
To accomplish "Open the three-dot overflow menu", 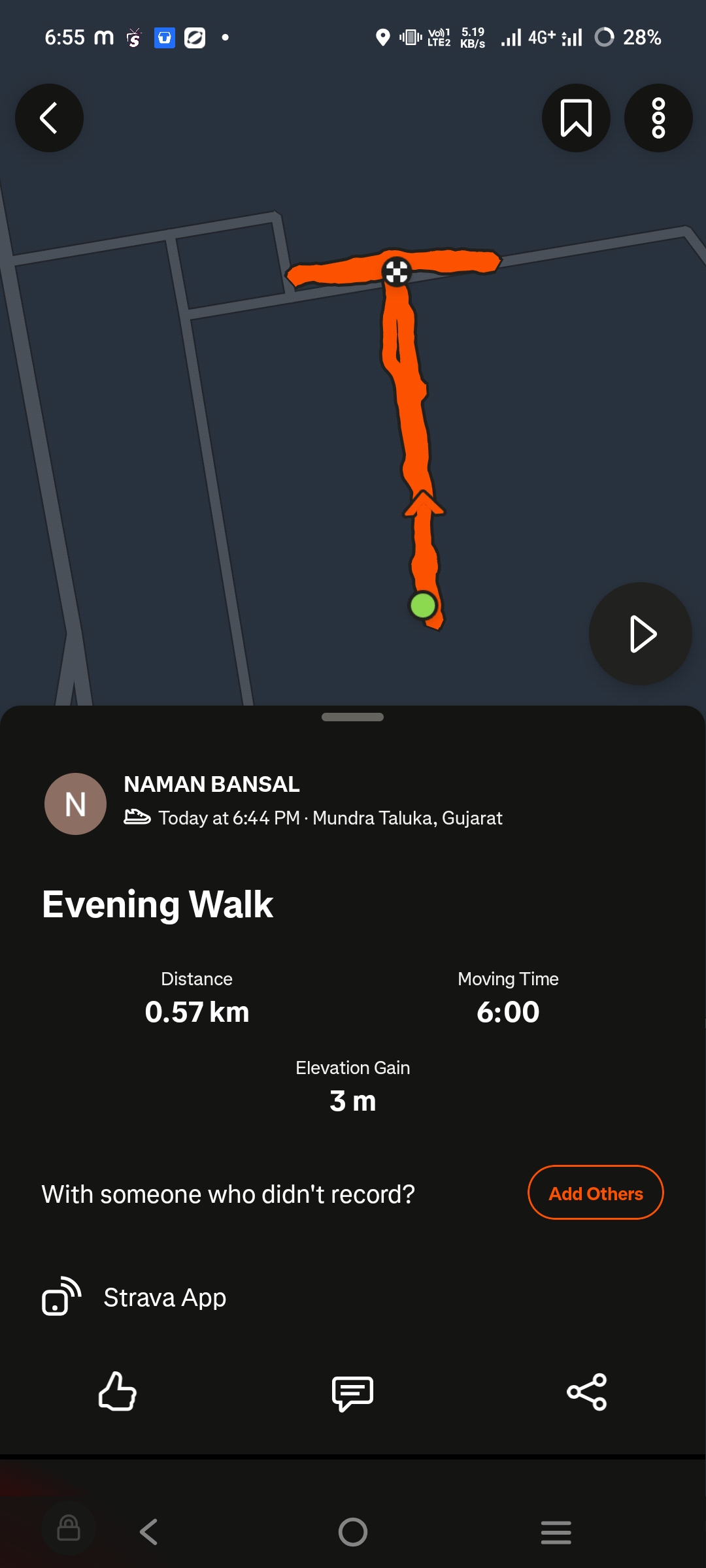I will tap(658, 118).
